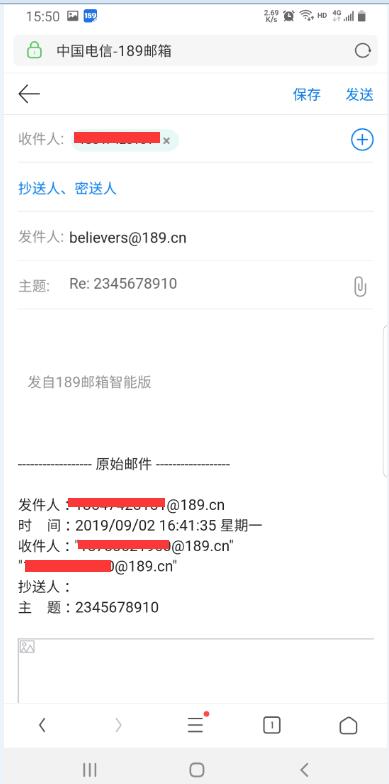Go back using the arrow in the compose header
The height and width of the screenshot is (784, 389).
coord(29,94)
